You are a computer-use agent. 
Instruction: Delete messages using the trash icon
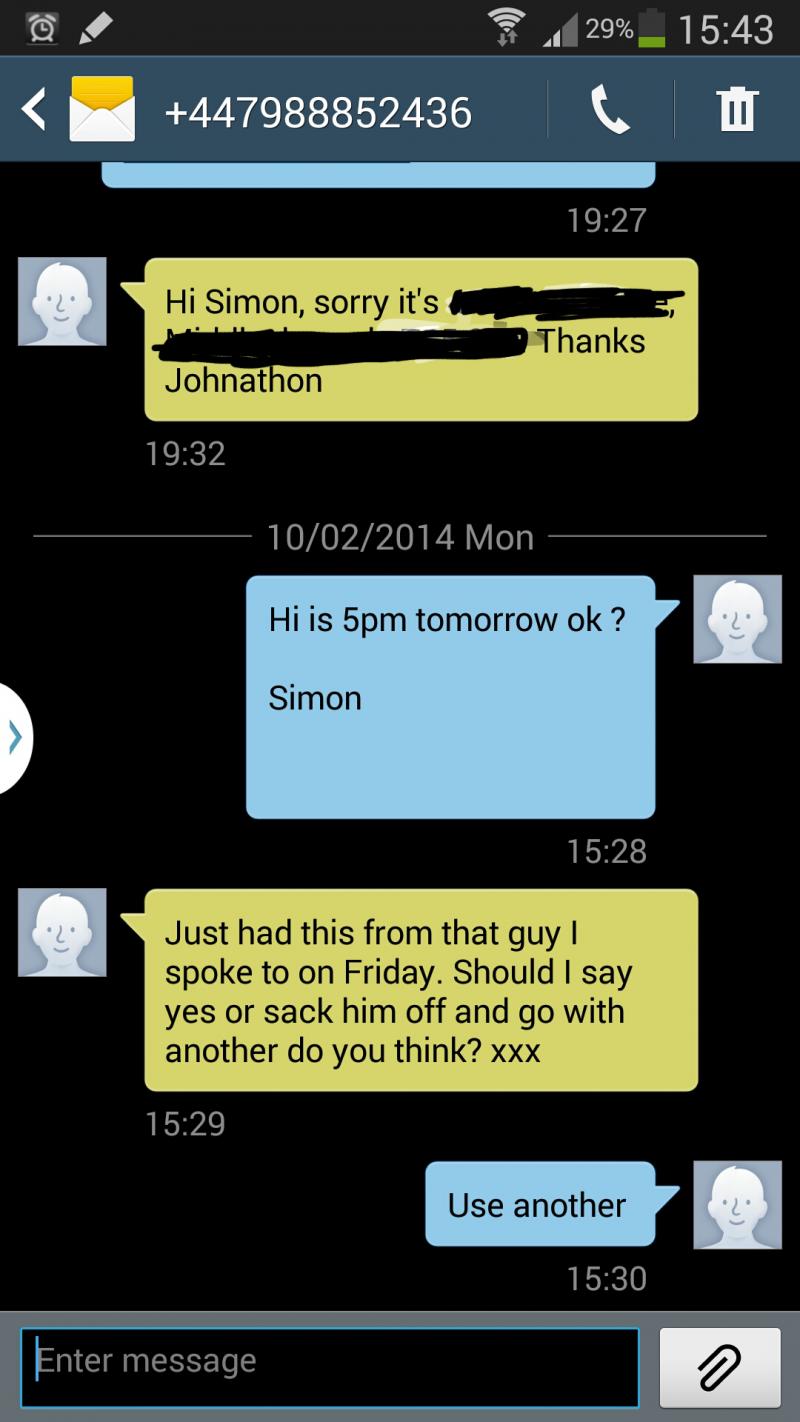[x=737, y=109]
